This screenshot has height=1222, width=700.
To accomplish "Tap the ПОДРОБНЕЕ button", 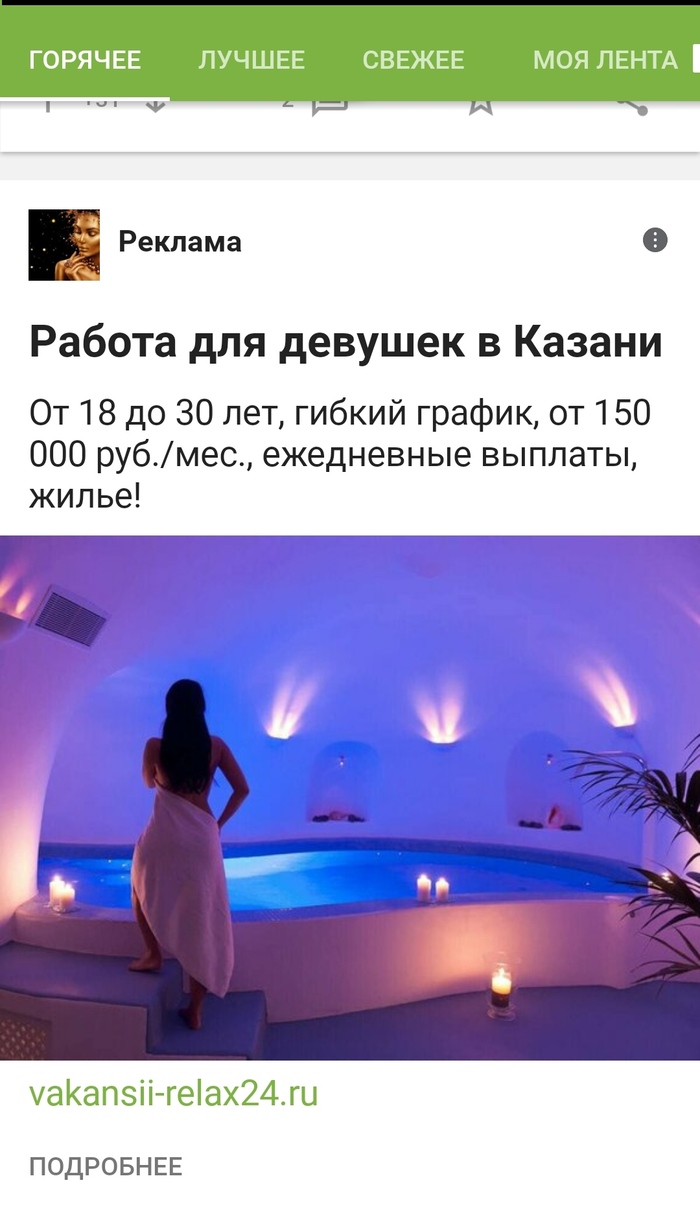I will click(x=106, y=1166).
